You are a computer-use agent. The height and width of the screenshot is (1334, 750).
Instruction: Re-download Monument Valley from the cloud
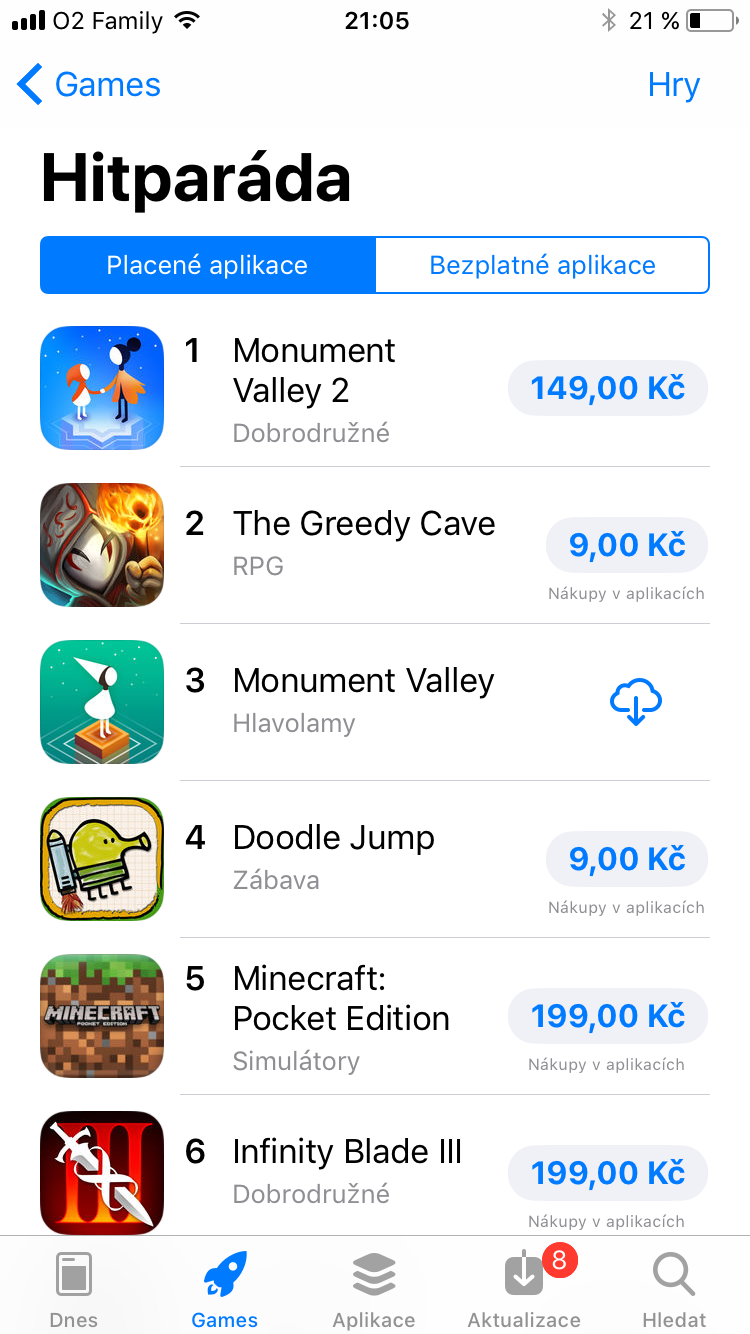pyautogui.click(x=636, y=702)
